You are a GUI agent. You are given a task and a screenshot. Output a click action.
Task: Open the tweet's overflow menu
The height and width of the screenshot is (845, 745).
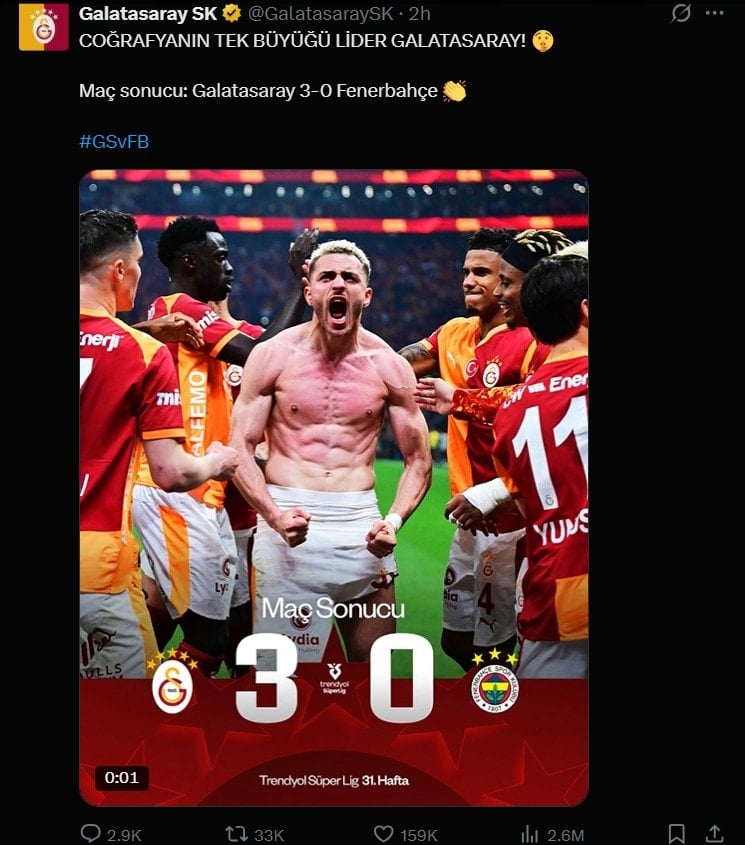point(713,14)
